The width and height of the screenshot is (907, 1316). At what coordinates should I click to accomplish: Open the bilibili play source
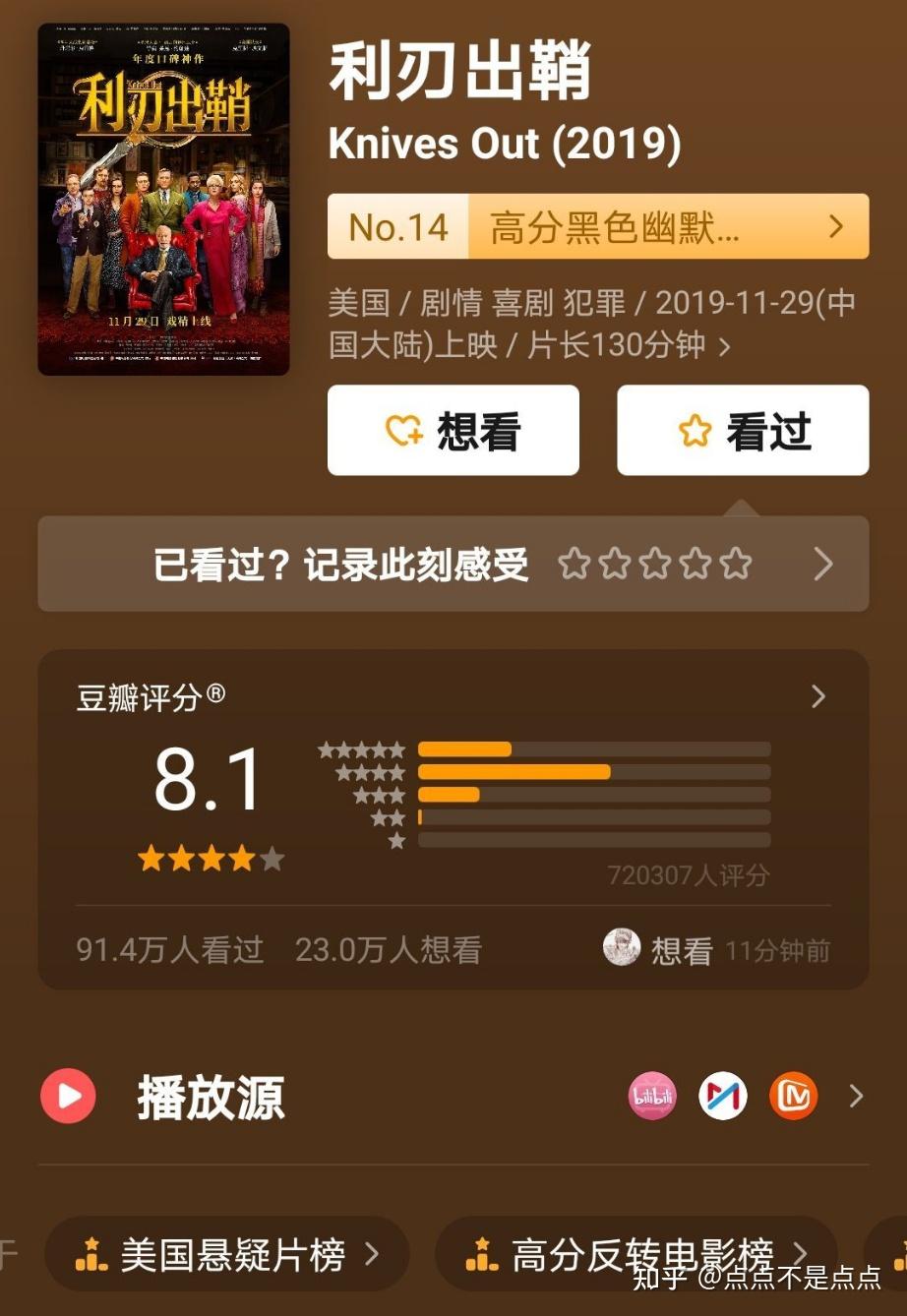click(652, 1095)
